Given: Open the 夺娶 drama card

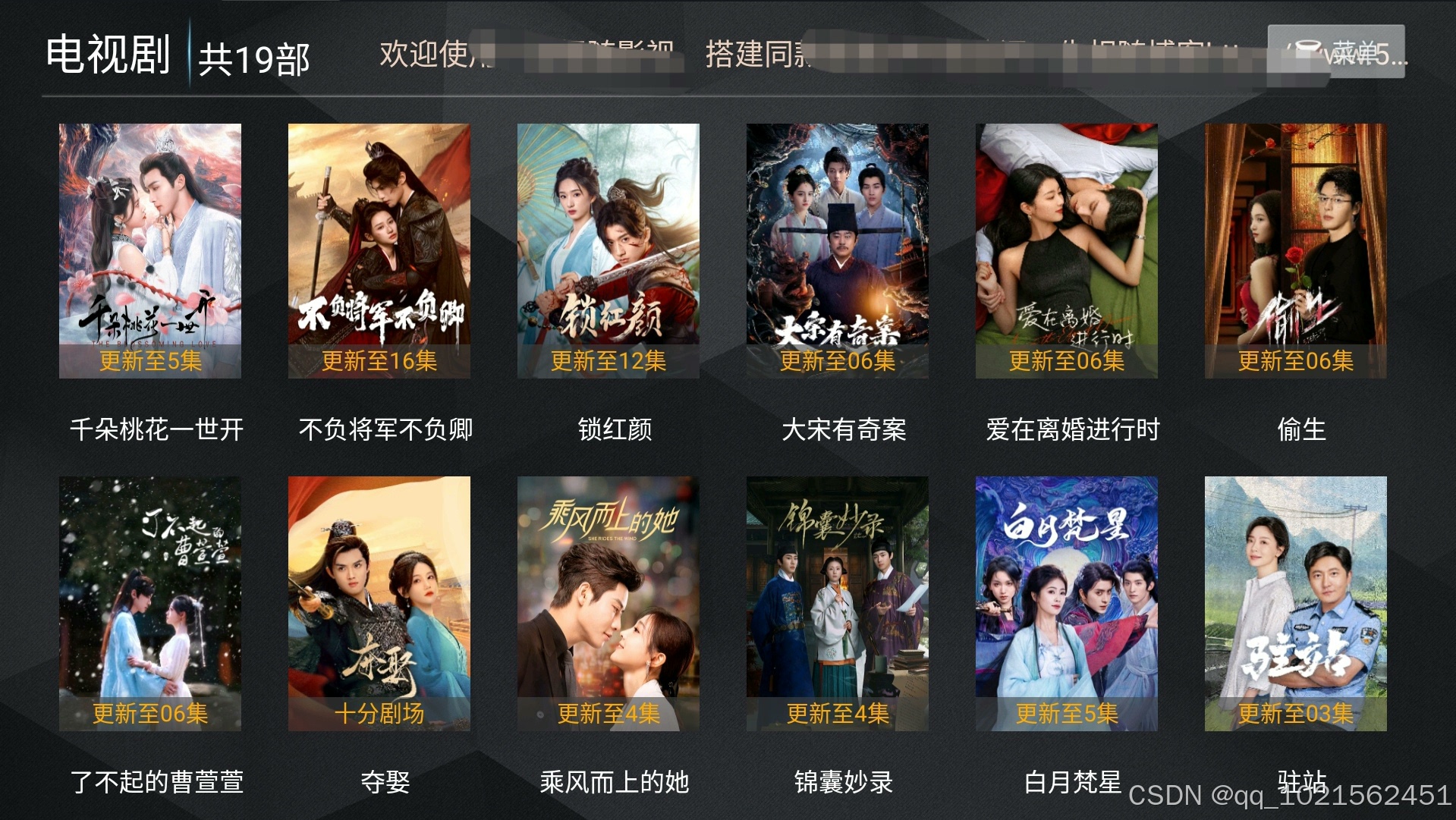Looking at the screenshot, I should pos(379,603).
